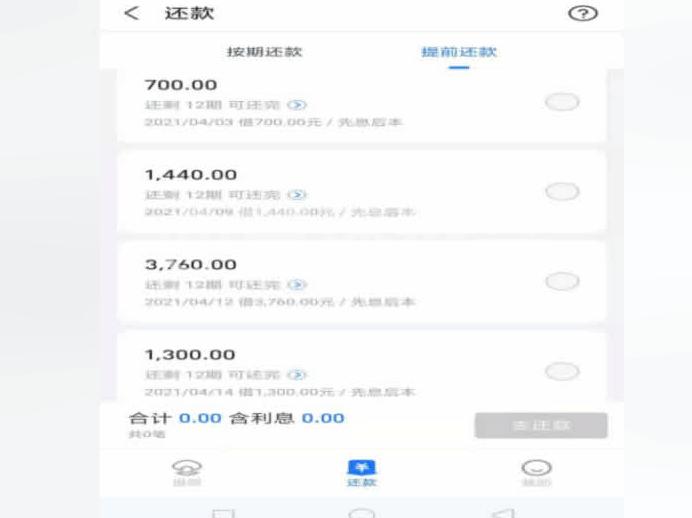Tap the 去还款 button

(x=540, y=426)
